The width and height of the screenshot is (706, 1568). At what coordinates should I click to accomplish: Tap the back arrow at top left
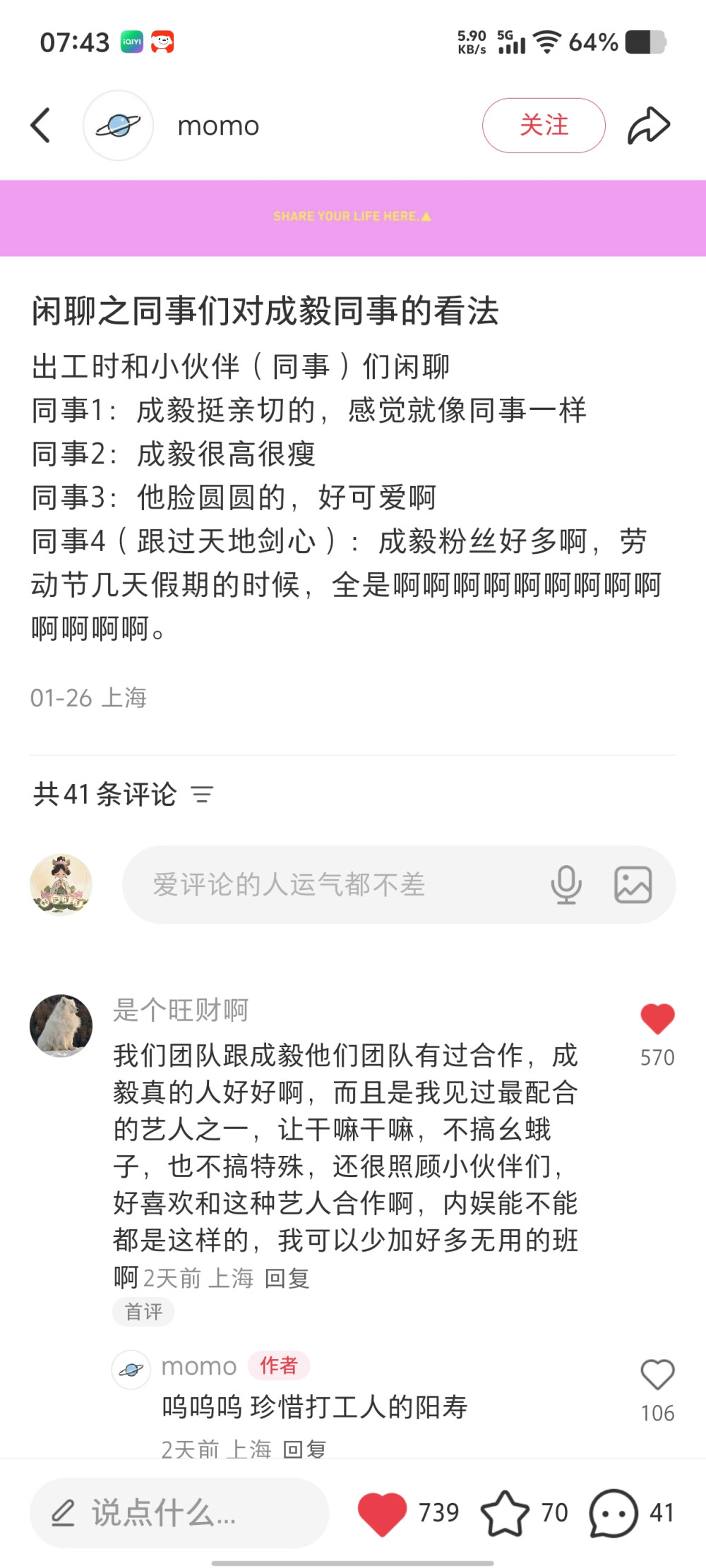(x=40, y=124)
